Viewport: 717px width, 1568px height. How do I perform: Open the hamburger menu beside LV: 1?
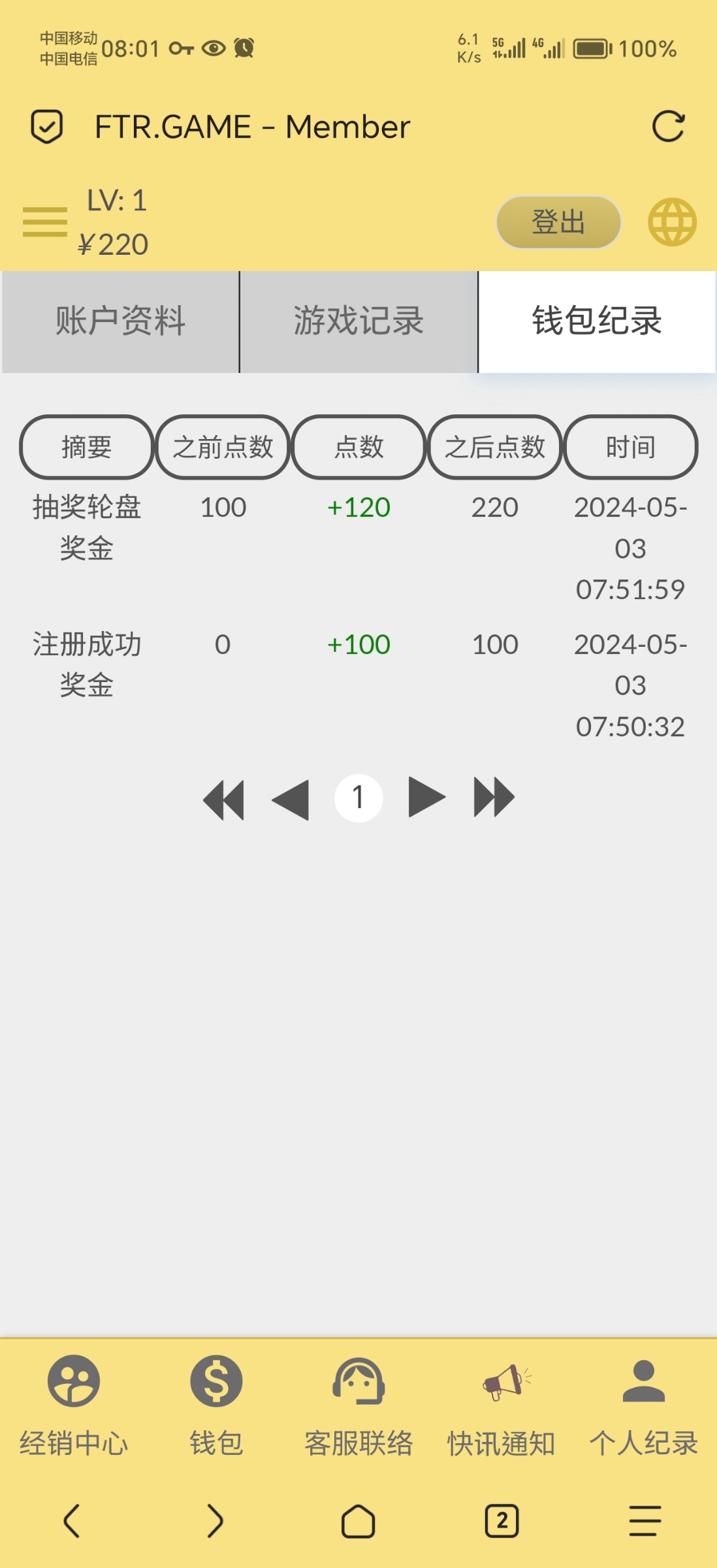(x=44, y=221)
